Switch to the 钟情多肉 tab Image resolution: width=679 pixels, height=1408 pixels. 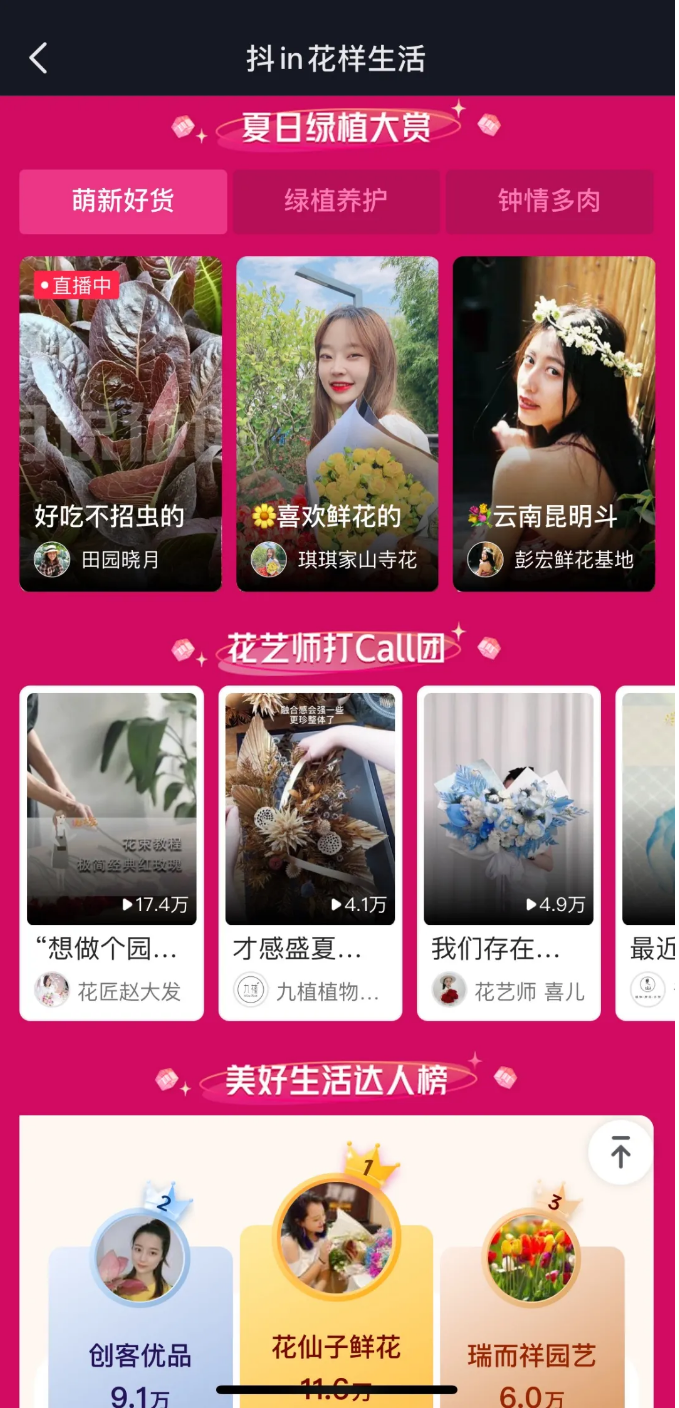549,201
